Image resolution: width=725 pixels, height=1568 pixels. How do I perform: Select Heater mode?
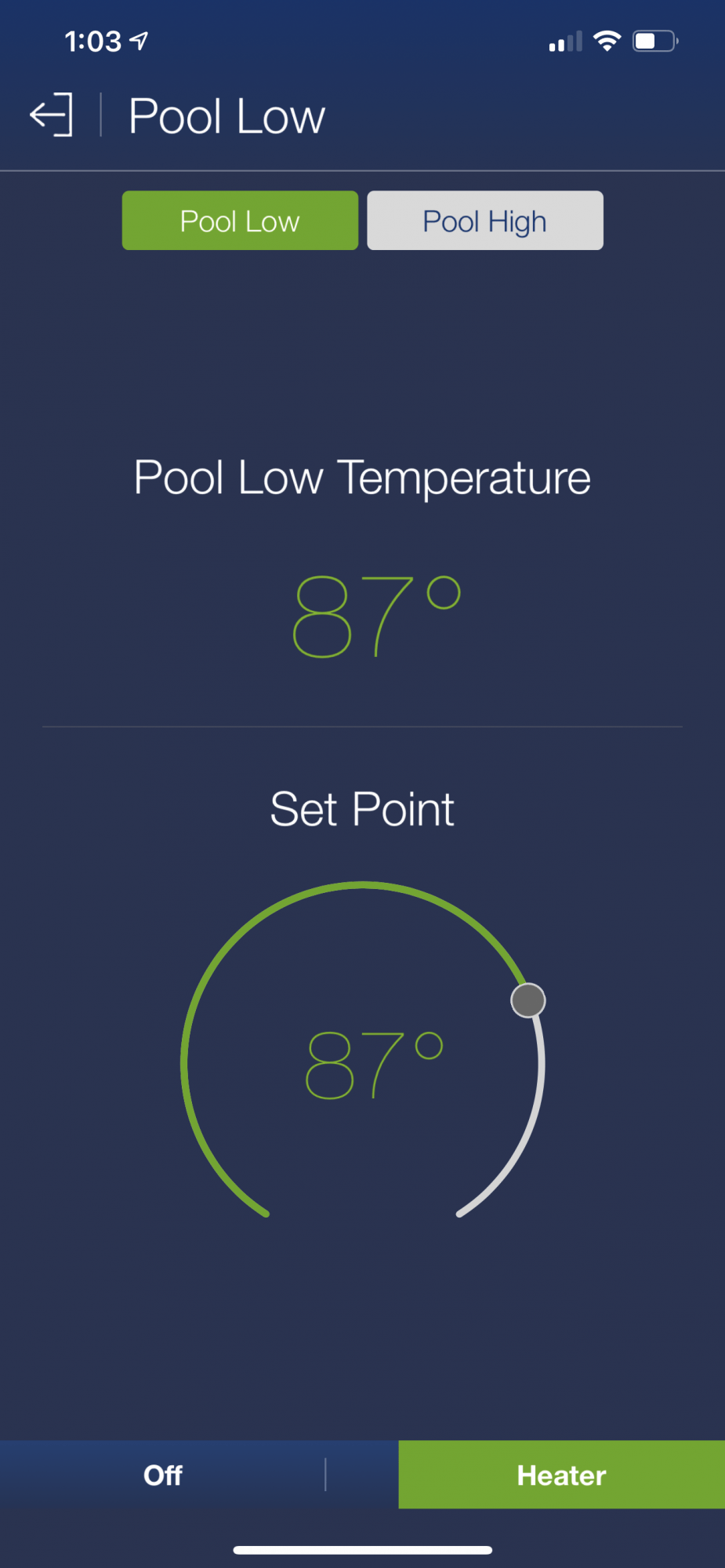[561, 1475]
